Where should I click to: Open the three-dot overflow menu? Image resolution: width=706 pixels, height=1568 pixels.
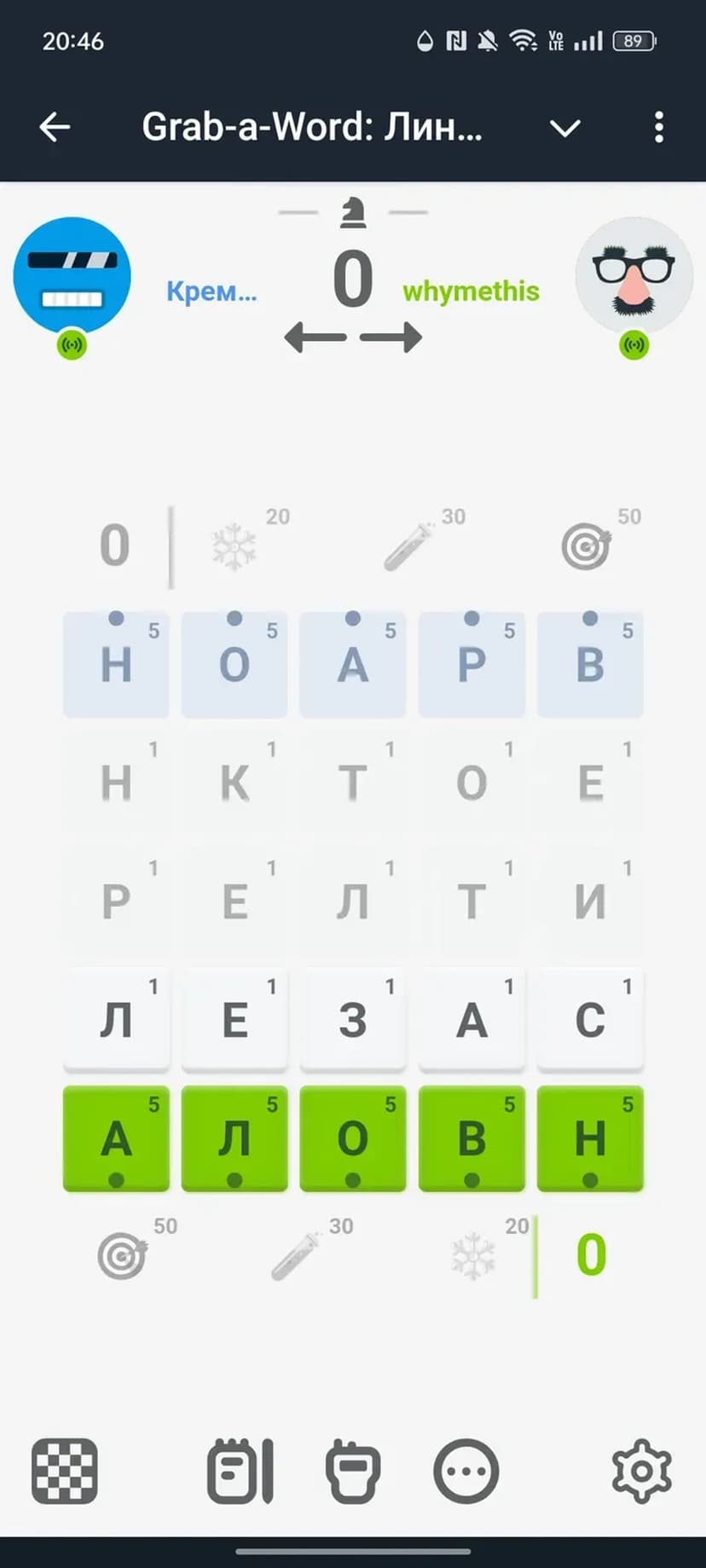[x=658, y=128]
